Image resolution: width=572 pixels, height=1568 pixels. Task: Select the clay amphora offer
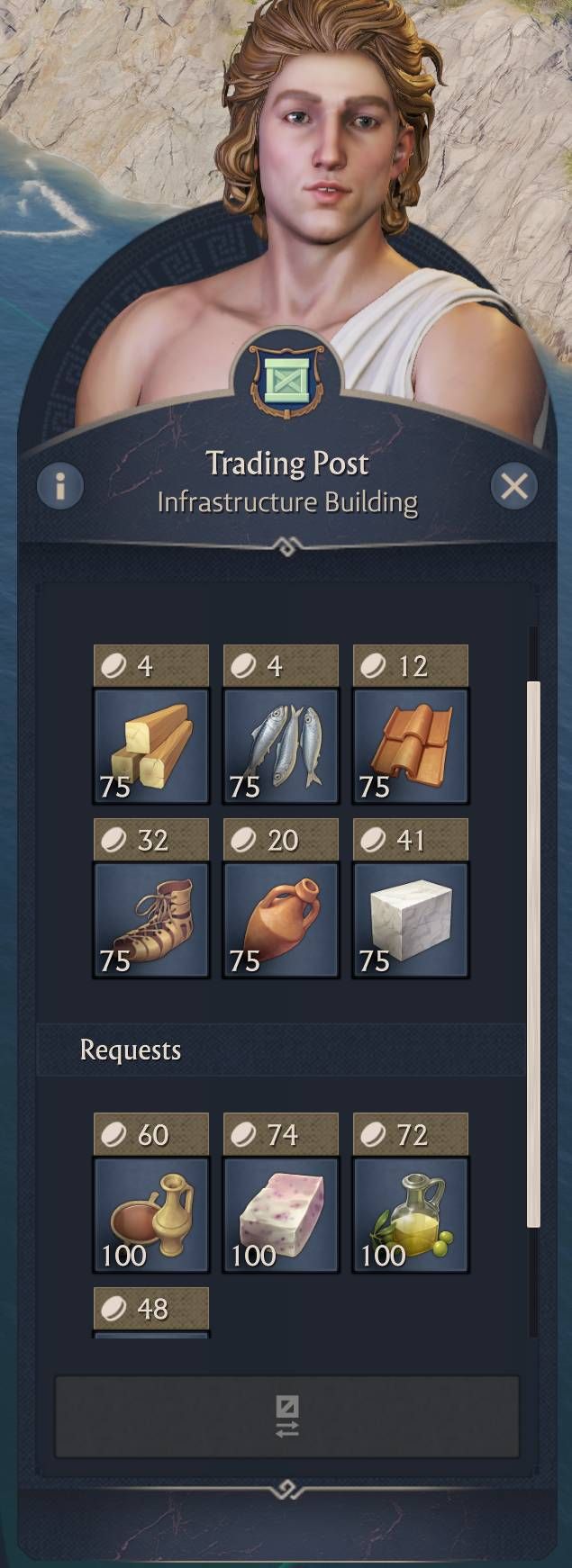[281, 919]
